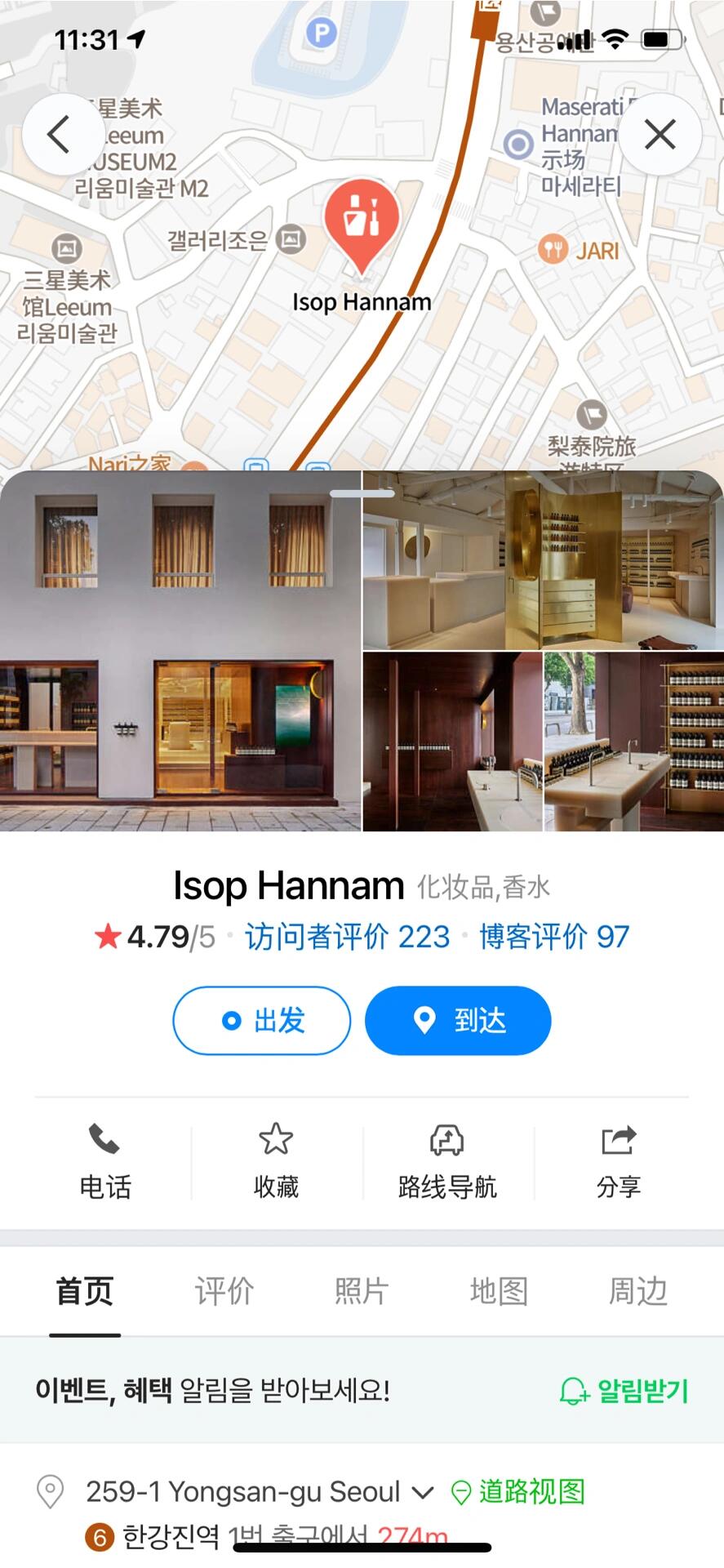Go back using the left arrow
The image size is (724, 1568).
[x=59, y=135]
